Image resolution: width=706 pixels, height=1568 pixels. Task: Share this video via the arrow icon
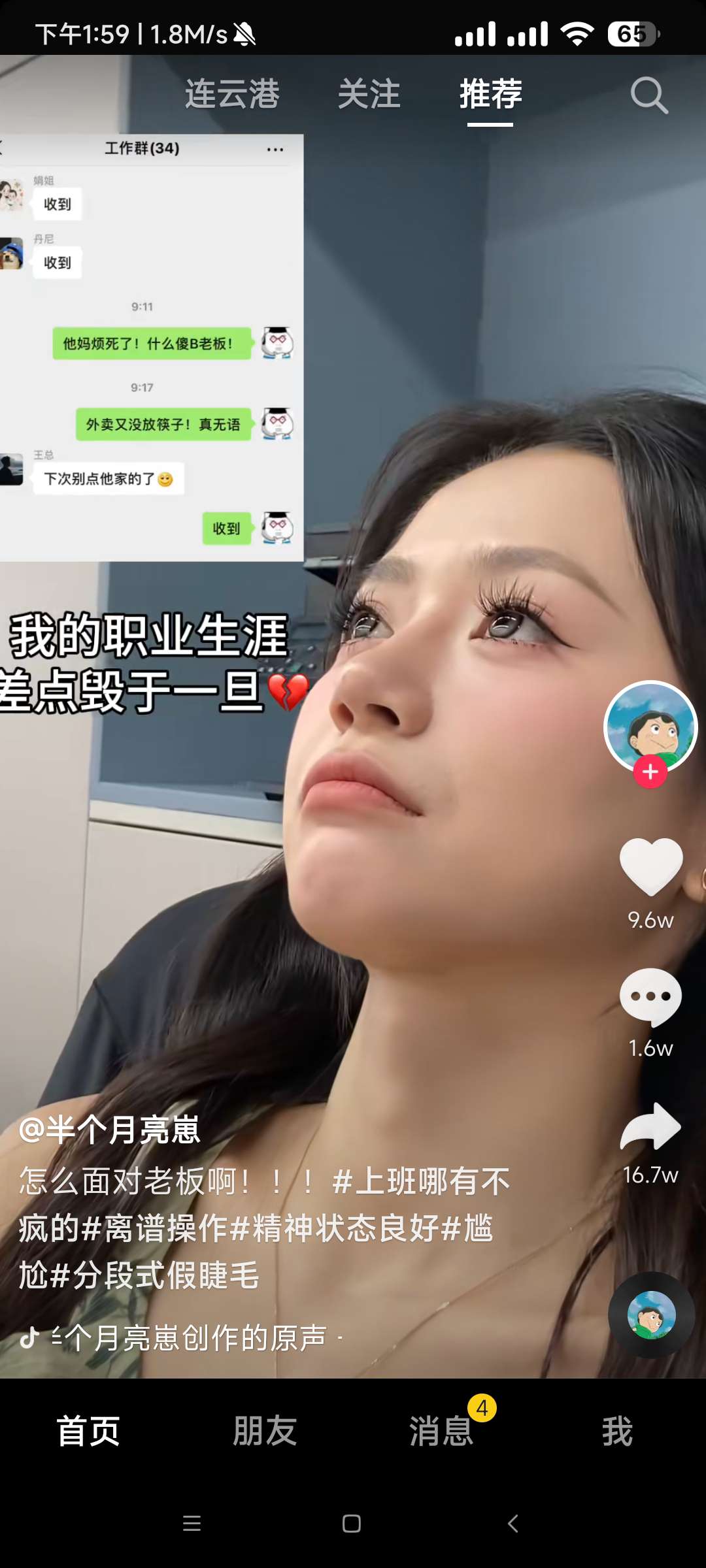pyautogui.click(x=651, y=1126)
